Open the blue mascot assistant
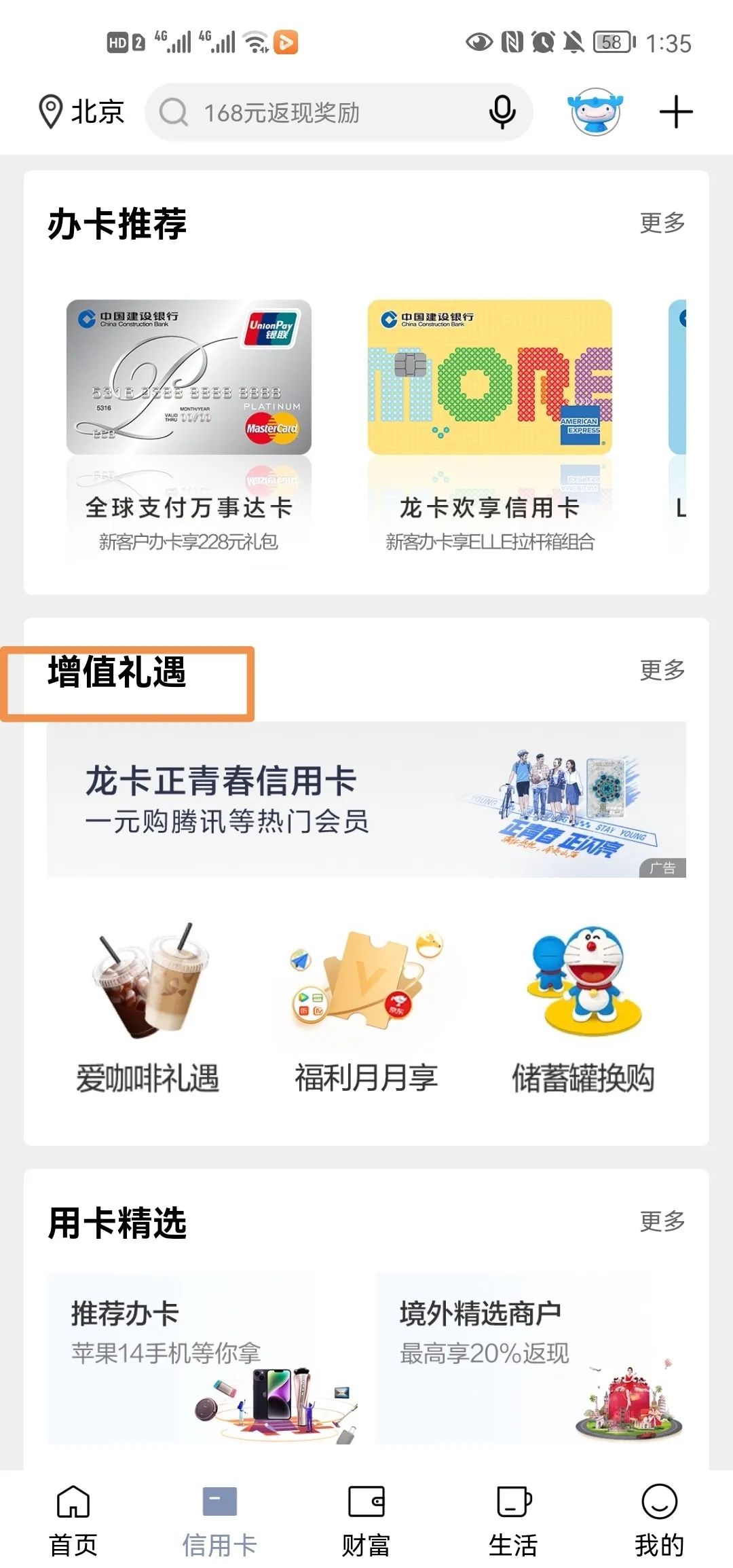Viewport: 733px width, 1568px height. [x=595, y=113]
